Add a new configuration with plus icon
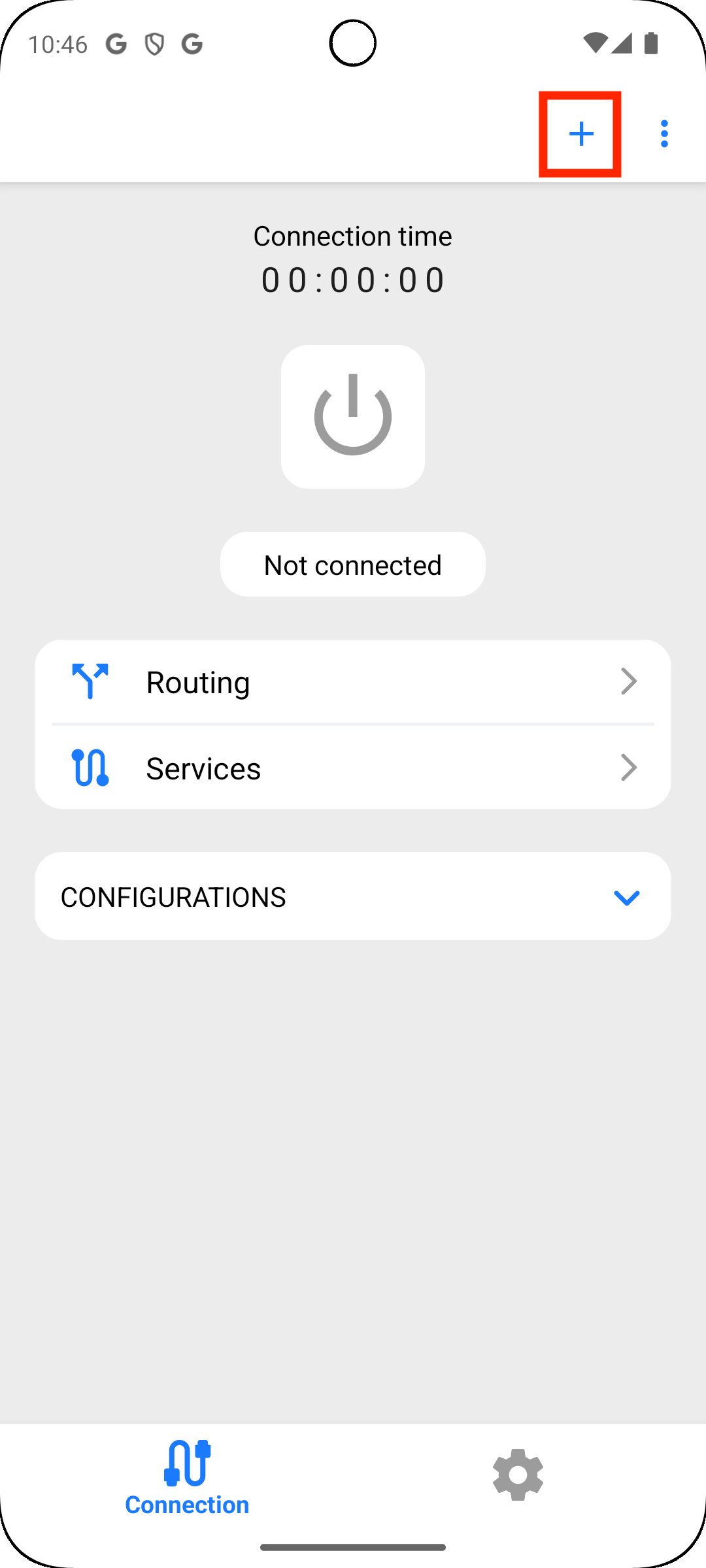 [580, 134]
